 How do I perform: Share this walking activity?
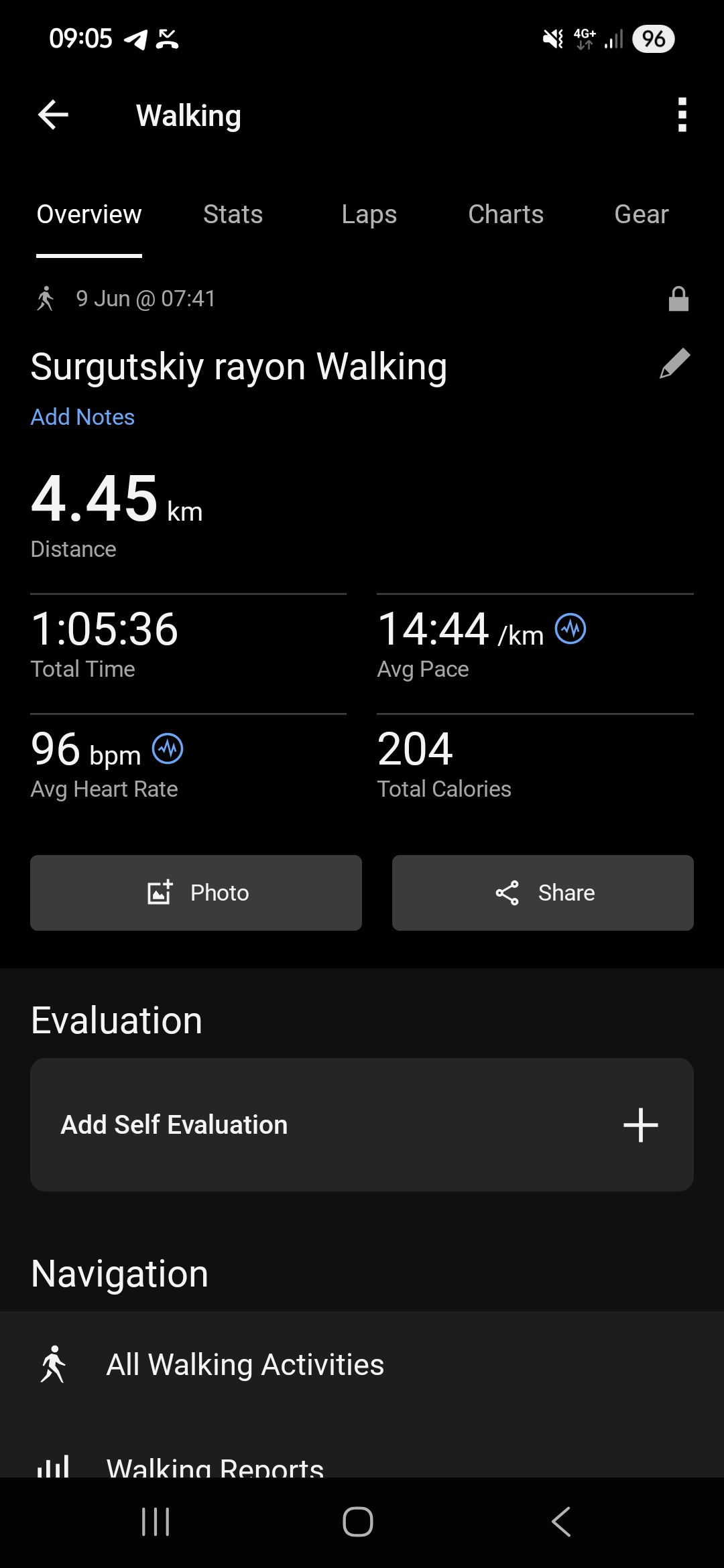click(x=543, y=893)
